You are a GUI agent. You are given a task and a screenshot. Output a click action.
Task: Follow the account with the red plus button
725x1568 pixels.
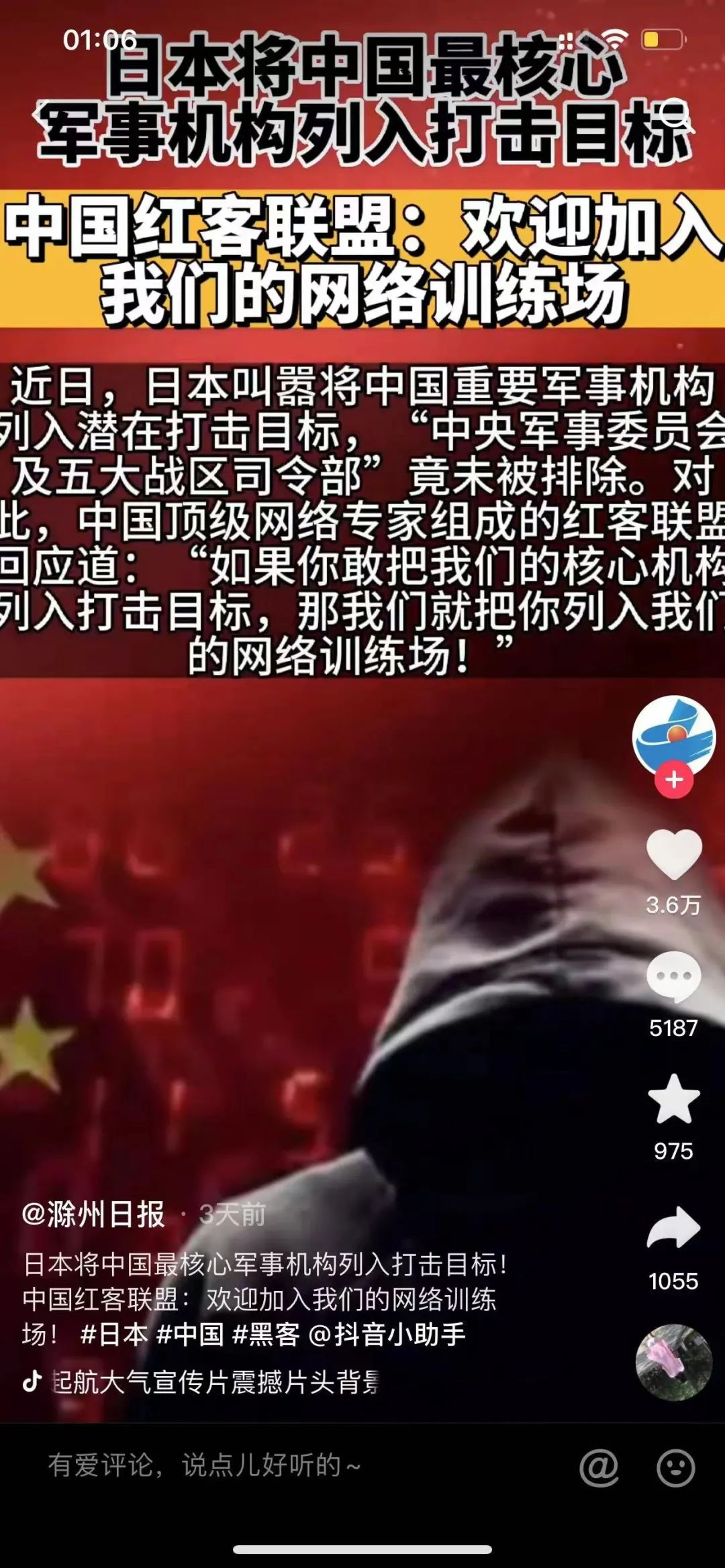coord(674,780)
